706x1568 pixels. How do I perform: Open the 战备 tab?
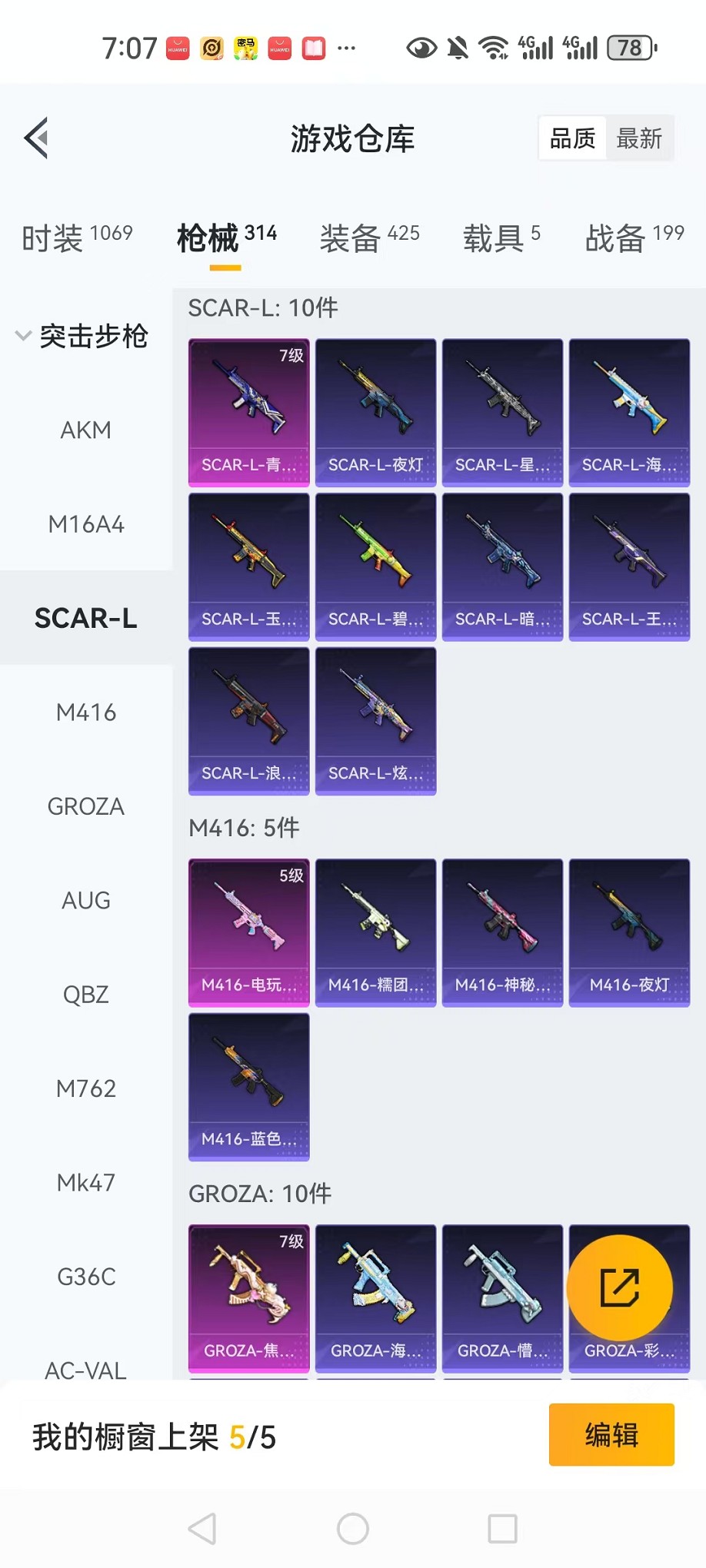(x=634, y=237)
